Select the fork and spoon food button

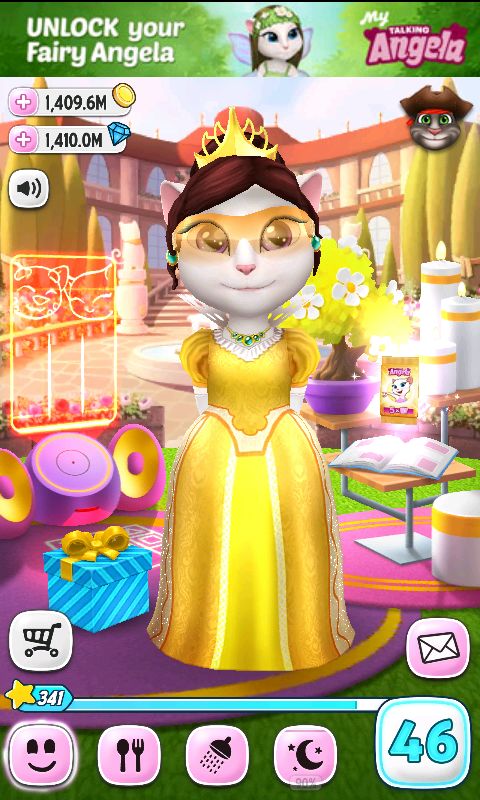pos(129,756)
